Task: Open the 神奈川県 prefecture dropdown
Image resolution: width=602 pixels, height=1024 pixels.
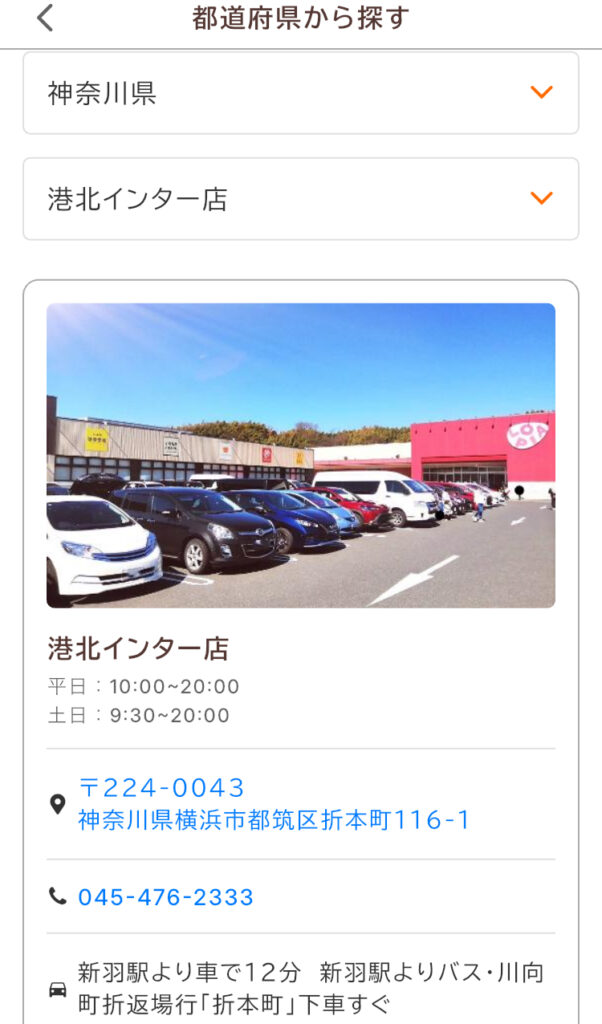Action: click(301, 93)
